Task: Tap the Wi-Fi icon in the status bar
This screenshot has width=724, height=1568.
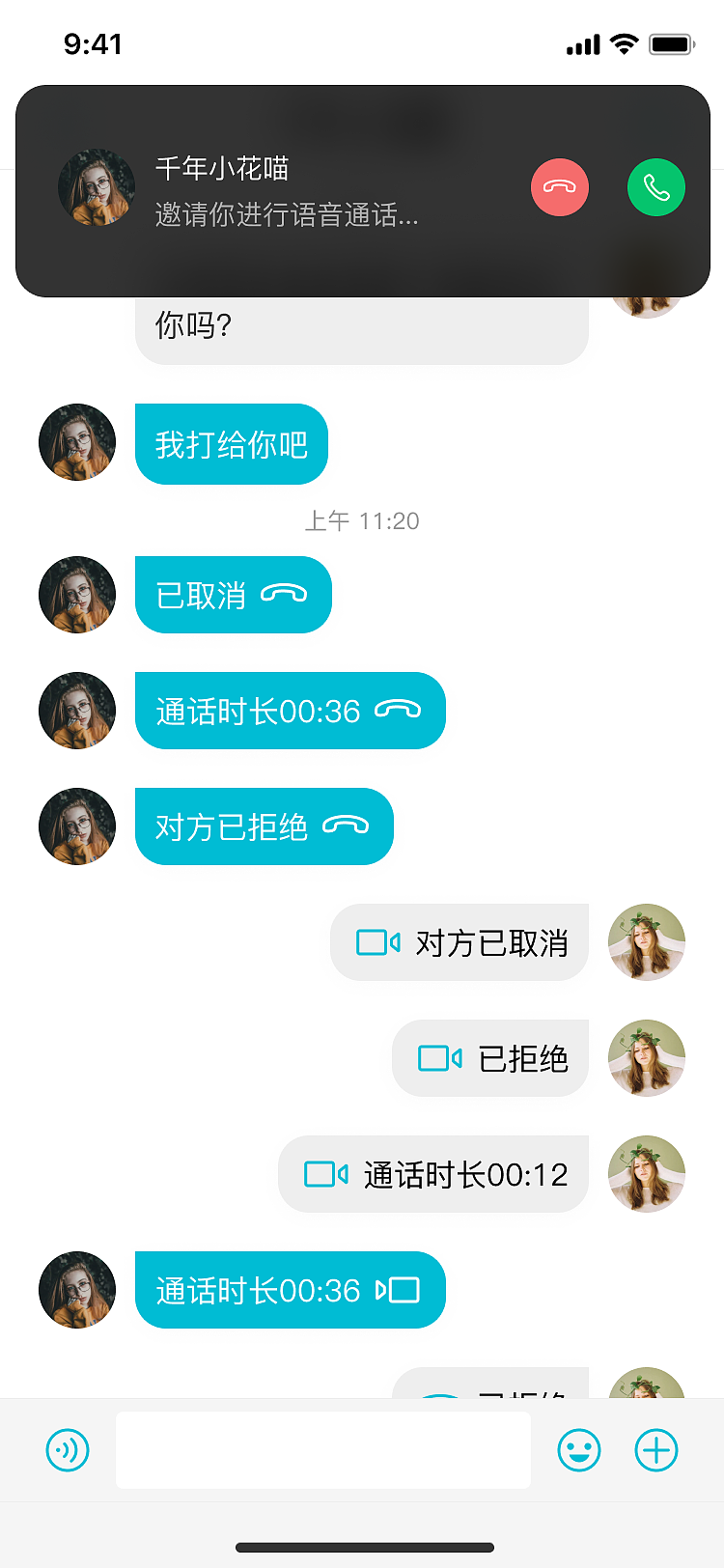Action: point(624,43)
